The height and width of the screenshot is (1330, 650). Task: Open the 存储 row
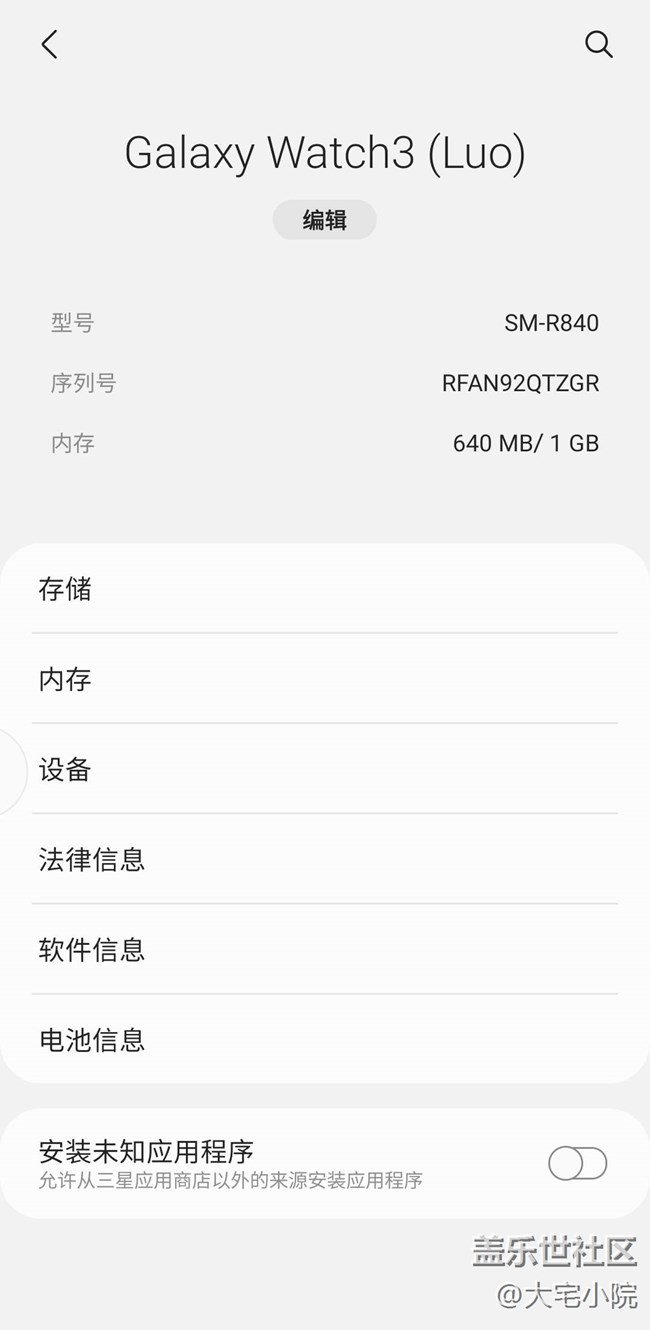(325, 589)
